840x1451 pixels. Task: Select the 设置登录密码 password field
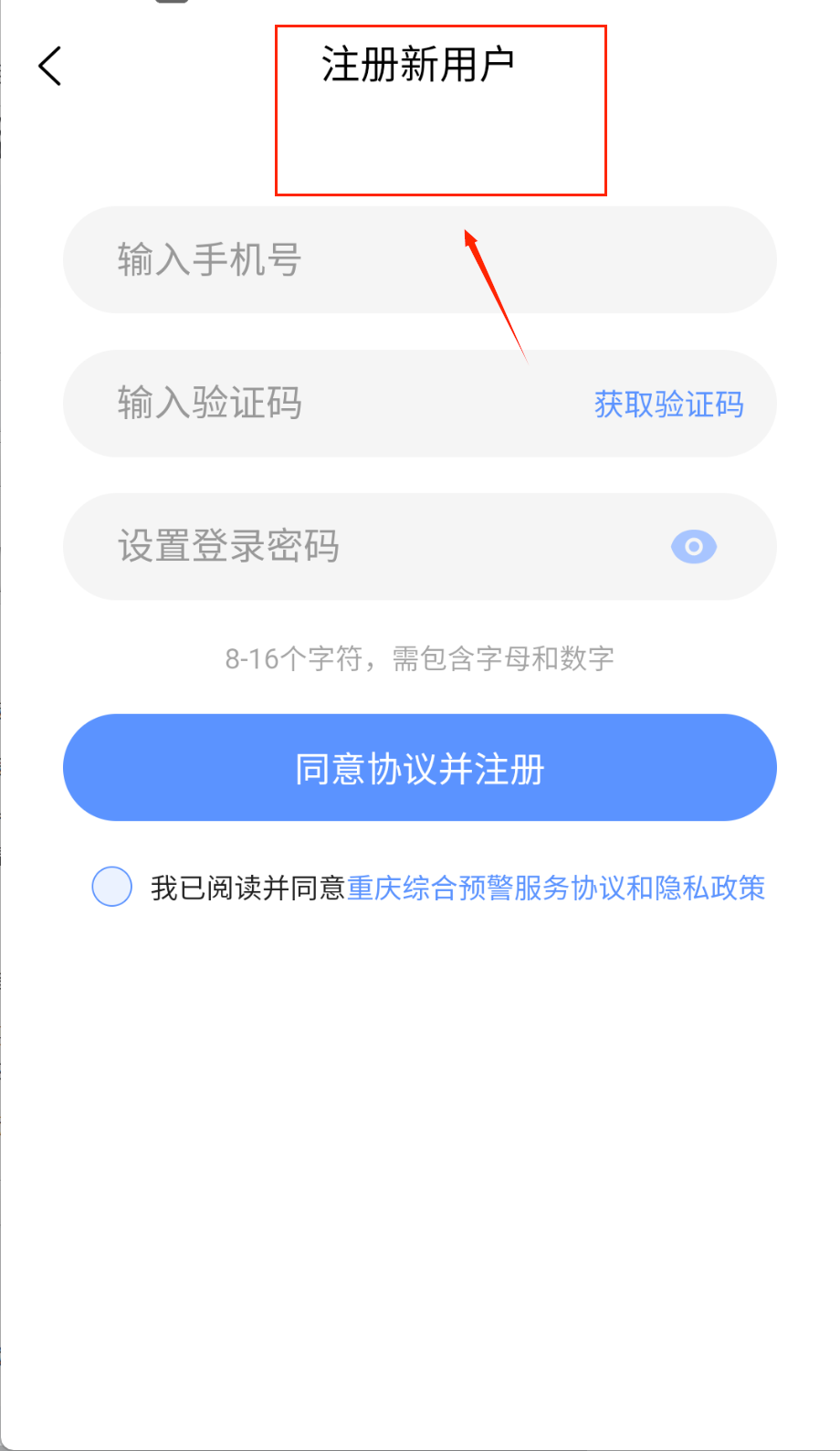click(365, 547)
